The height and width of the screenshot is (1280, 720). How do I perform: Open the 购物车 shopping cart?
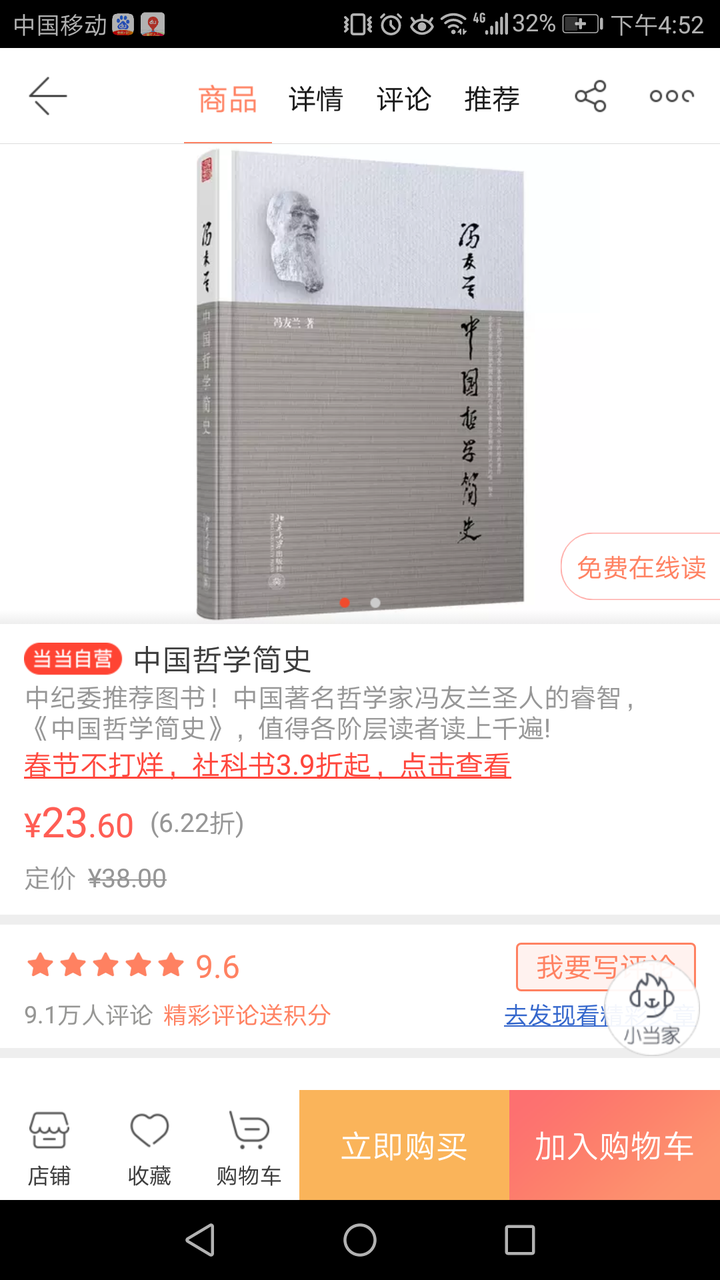tap(248, 1147)
